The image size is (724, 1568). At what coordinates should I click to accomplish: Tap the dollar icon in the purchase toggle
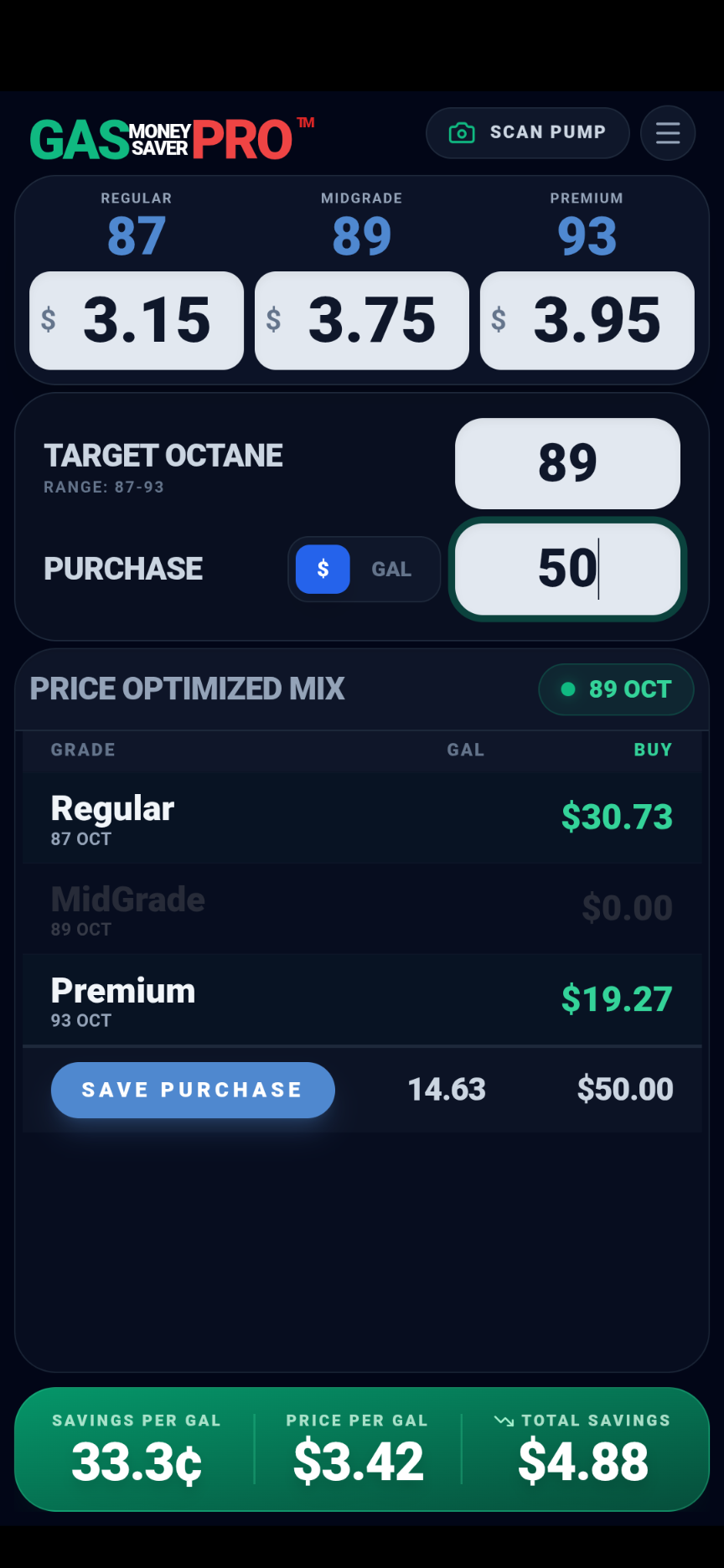click(322, 569)
